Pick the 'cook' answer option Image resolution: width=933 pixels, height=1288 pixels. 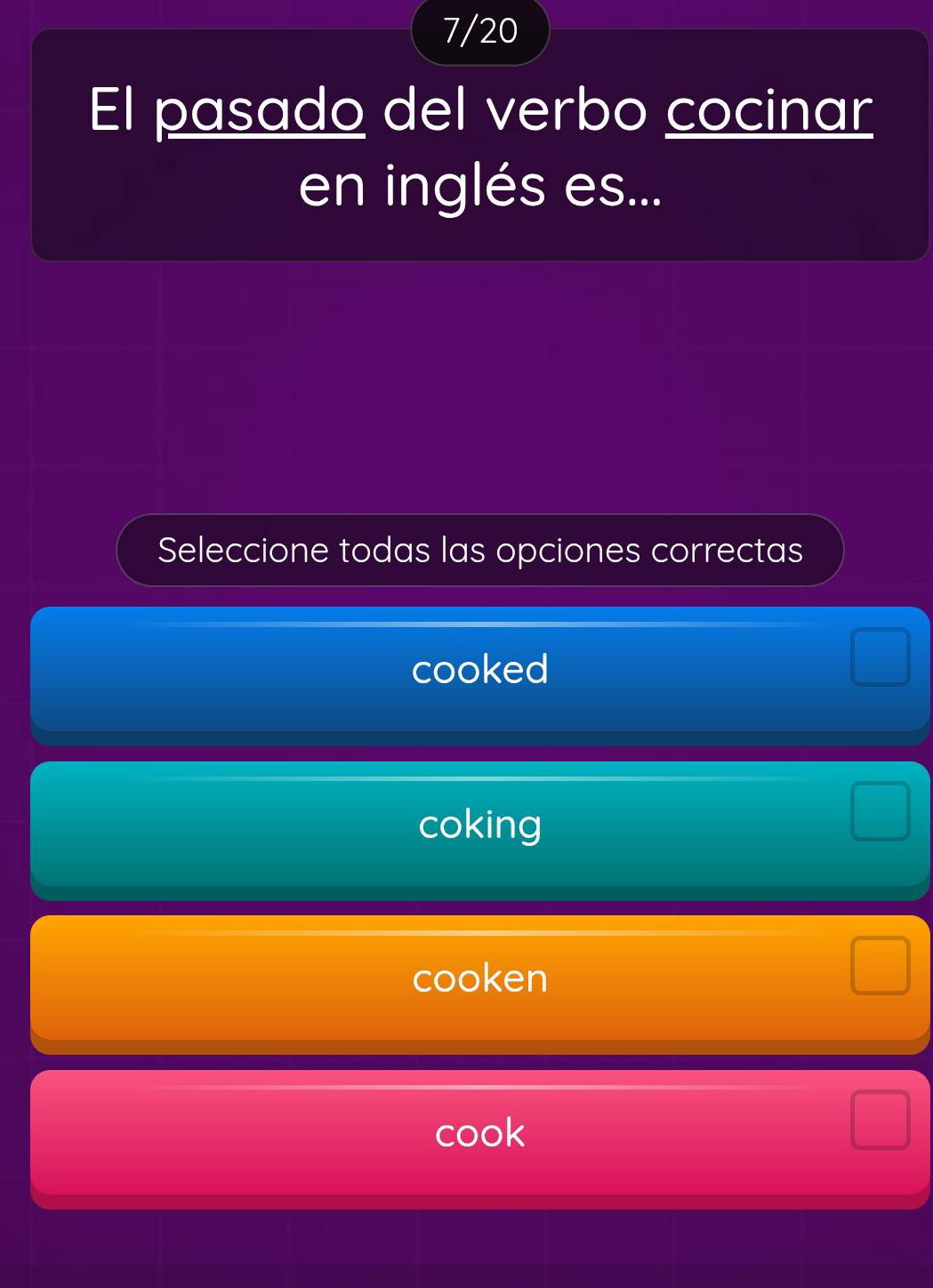(x=479, y=1133)
